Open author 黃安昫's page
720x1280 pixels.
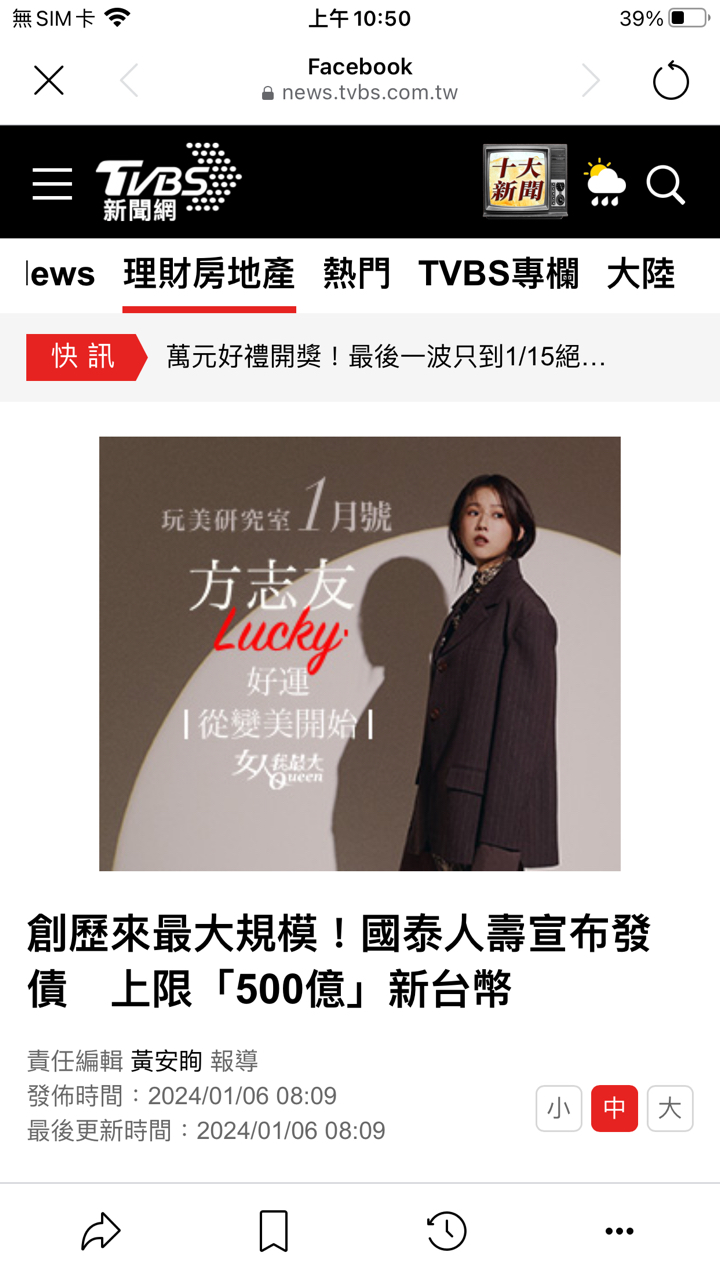pyautogui.click(x=166, y=1061)
